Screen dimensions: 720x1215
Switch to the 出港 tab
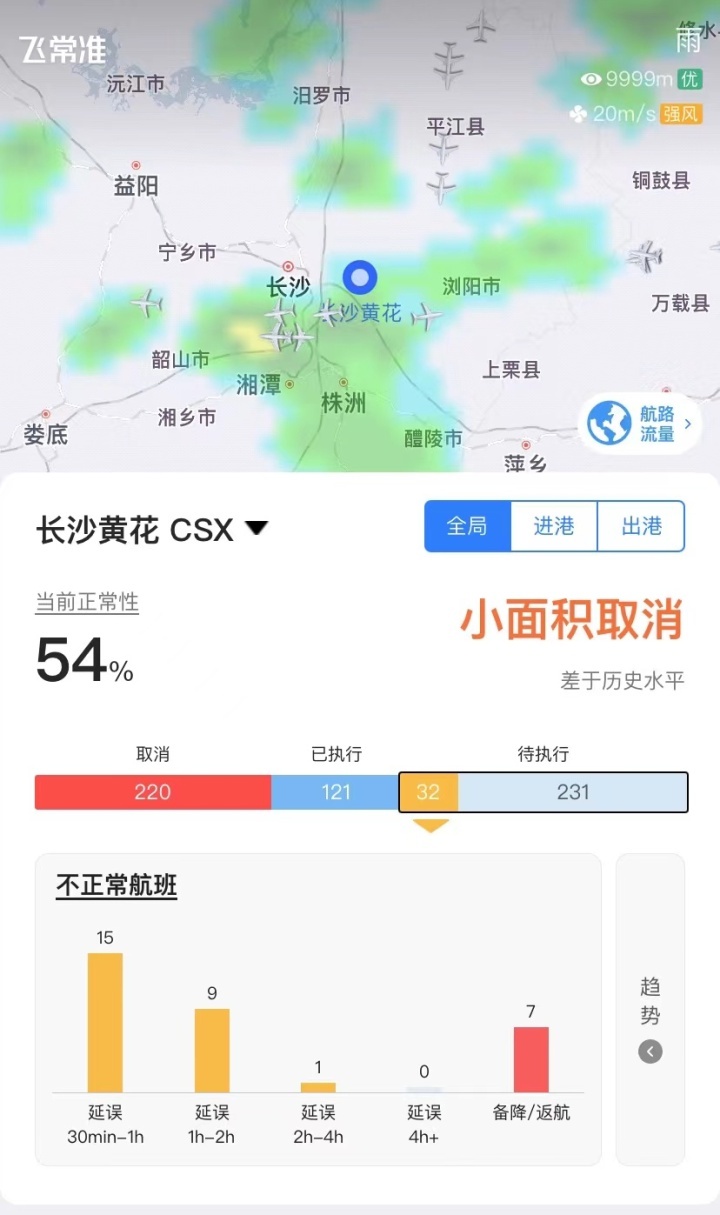point(641,526)
